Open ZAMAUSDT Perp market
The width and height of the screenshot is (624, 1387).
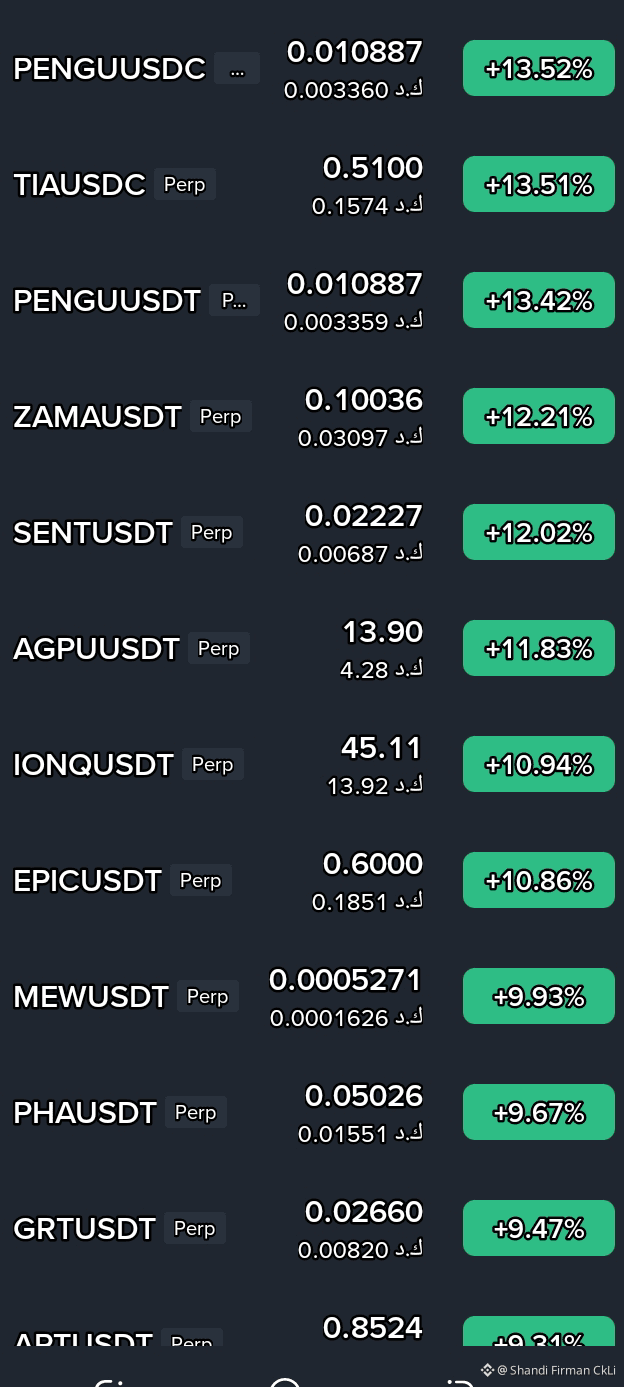(312, 416)
